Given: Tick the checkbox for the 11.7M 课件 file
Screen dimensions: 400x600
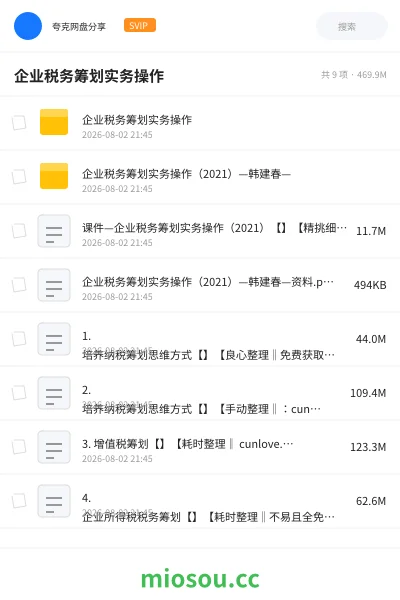Looking at the screenshot, I should tap(19, 231).
